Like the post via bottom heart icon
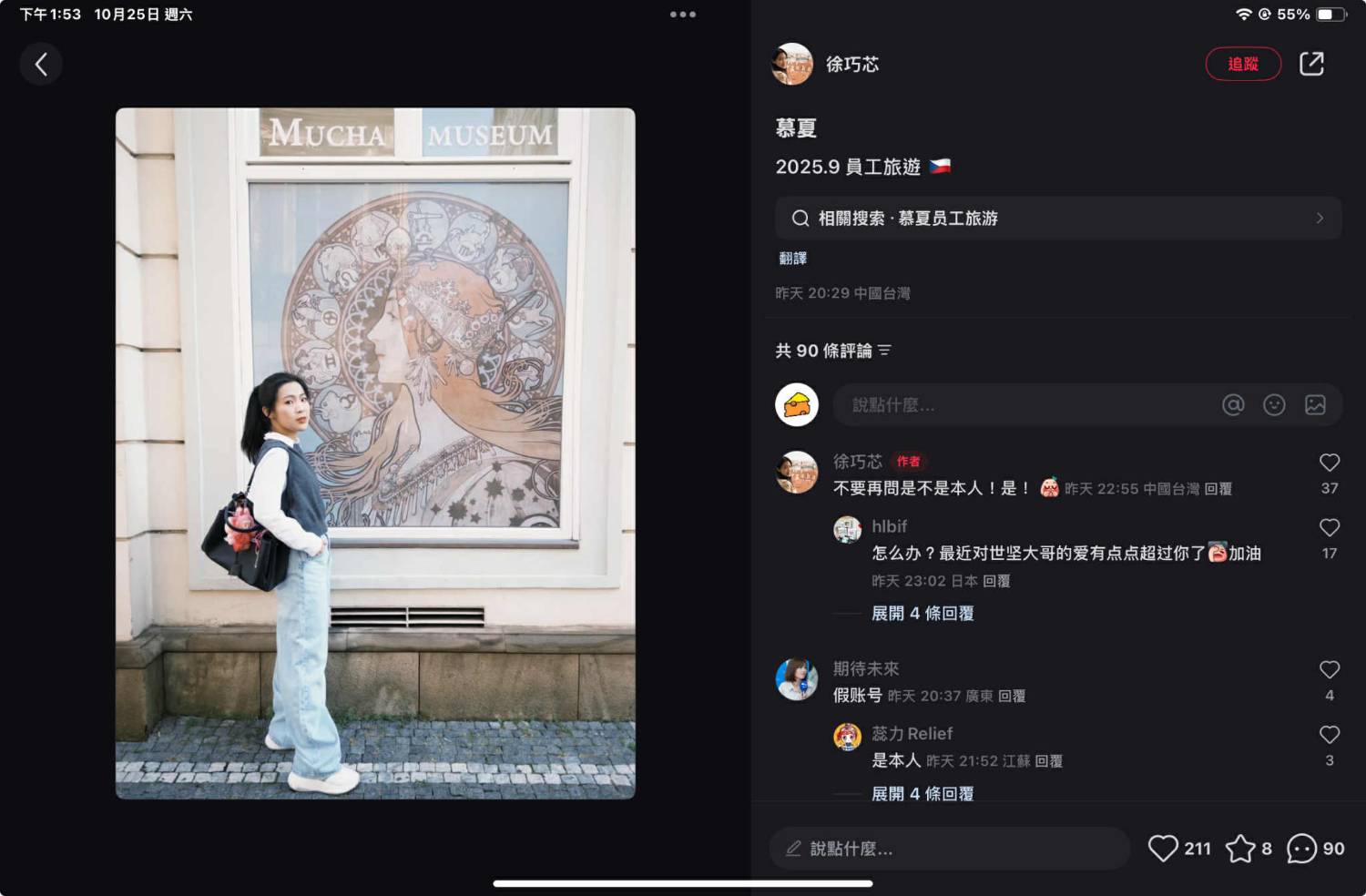The height and width of the screenshot is (896, 1366). tap(1163, 849)
